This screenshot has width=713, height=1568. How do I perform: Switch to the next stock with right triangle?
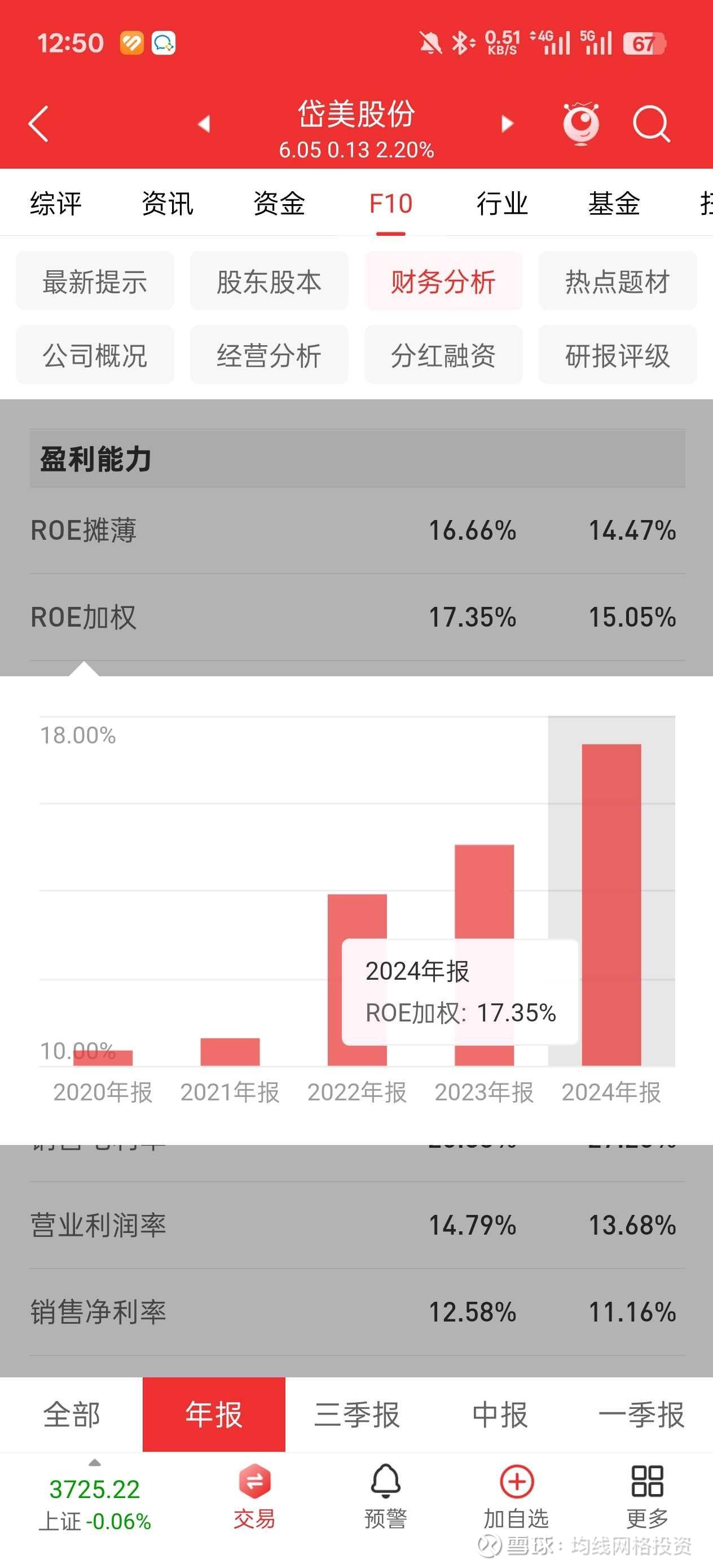click(x=507, y=124)
